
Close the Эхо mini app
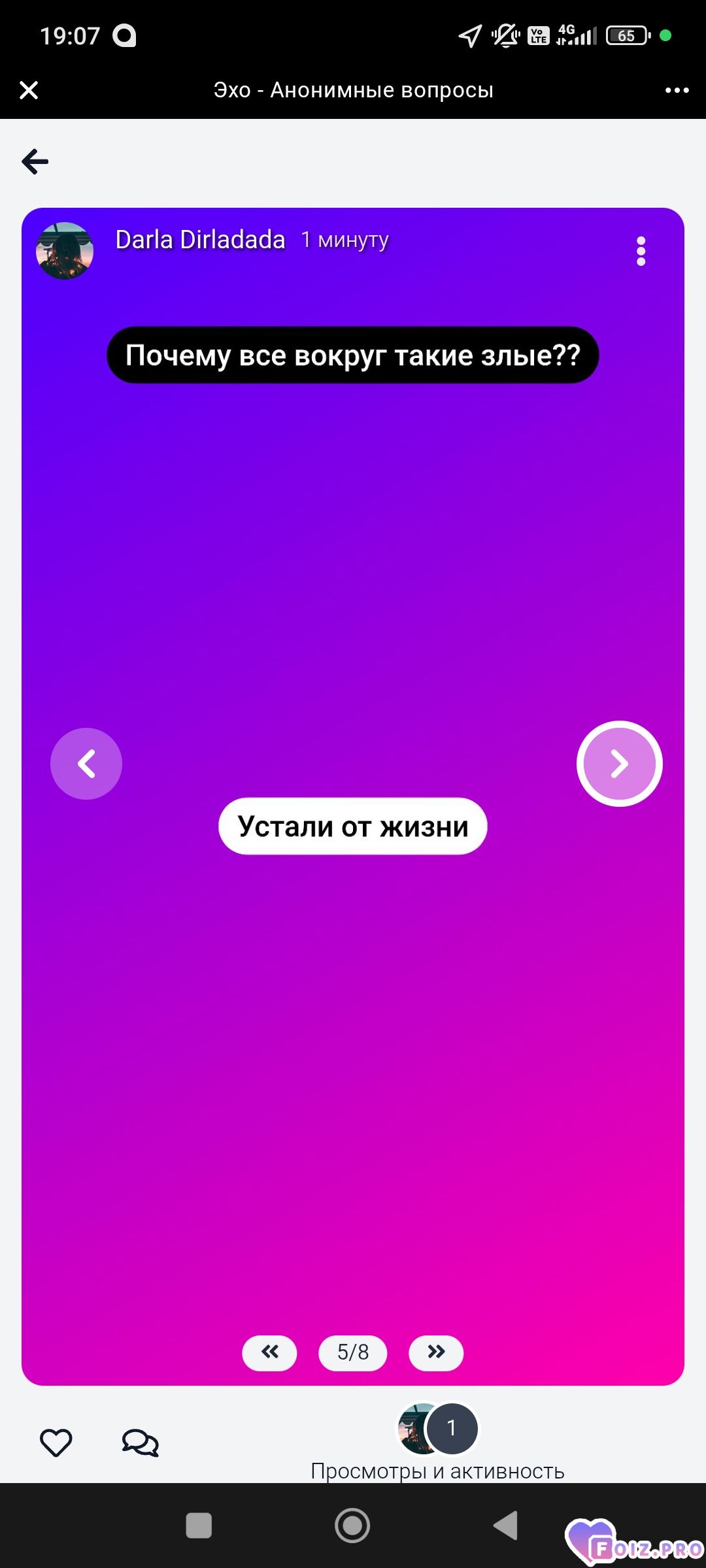tap(29, 90)
